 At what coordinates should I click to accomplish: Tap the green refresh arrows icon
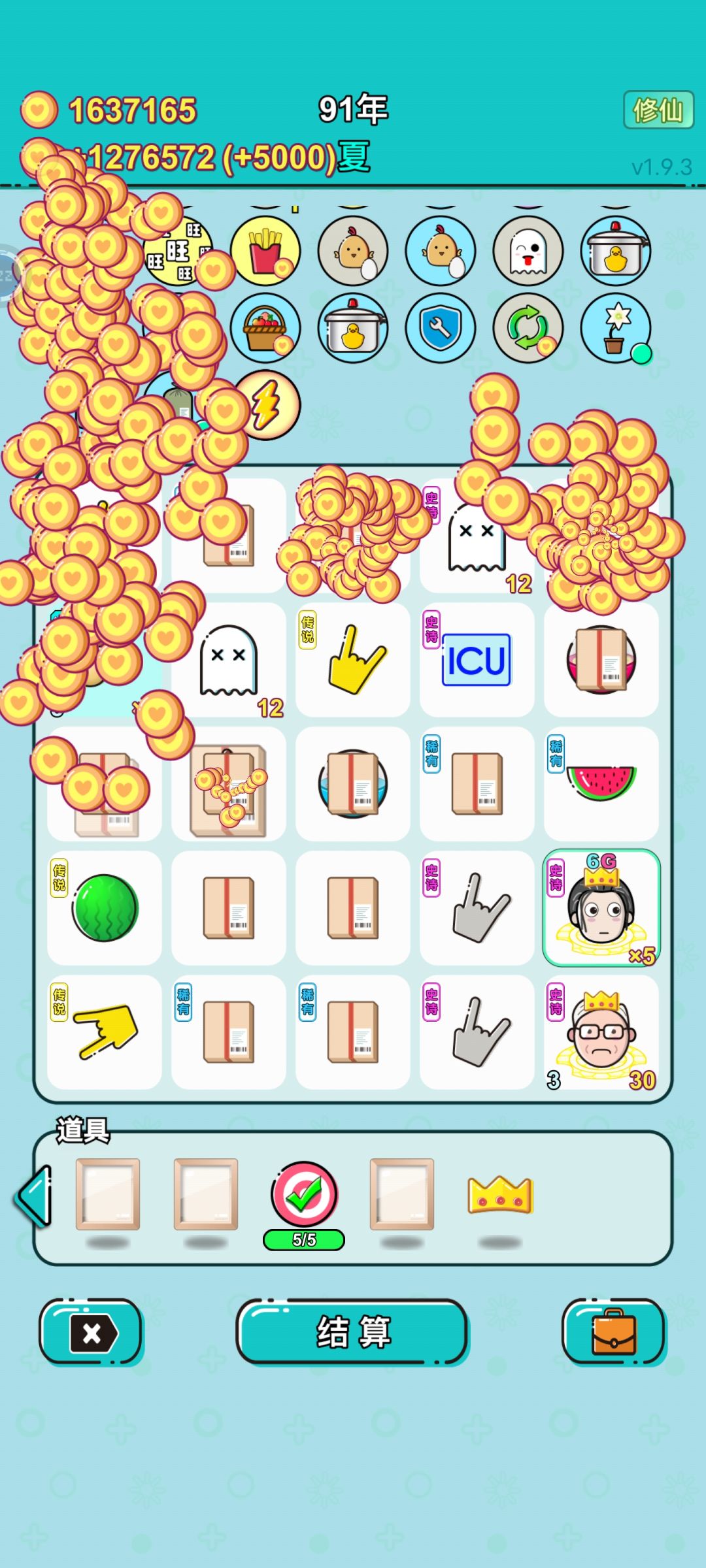point(528,328)
